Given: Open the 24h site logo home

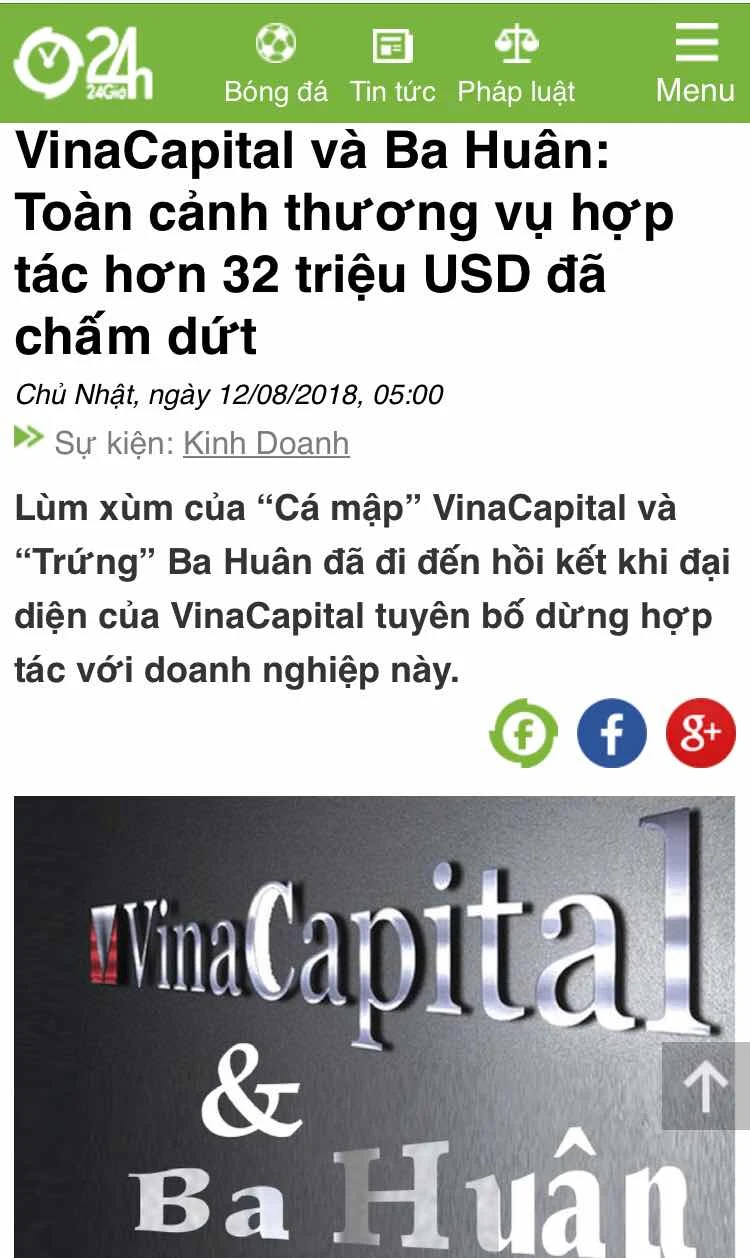Looking at the screenshot, I should pos(82,62).
